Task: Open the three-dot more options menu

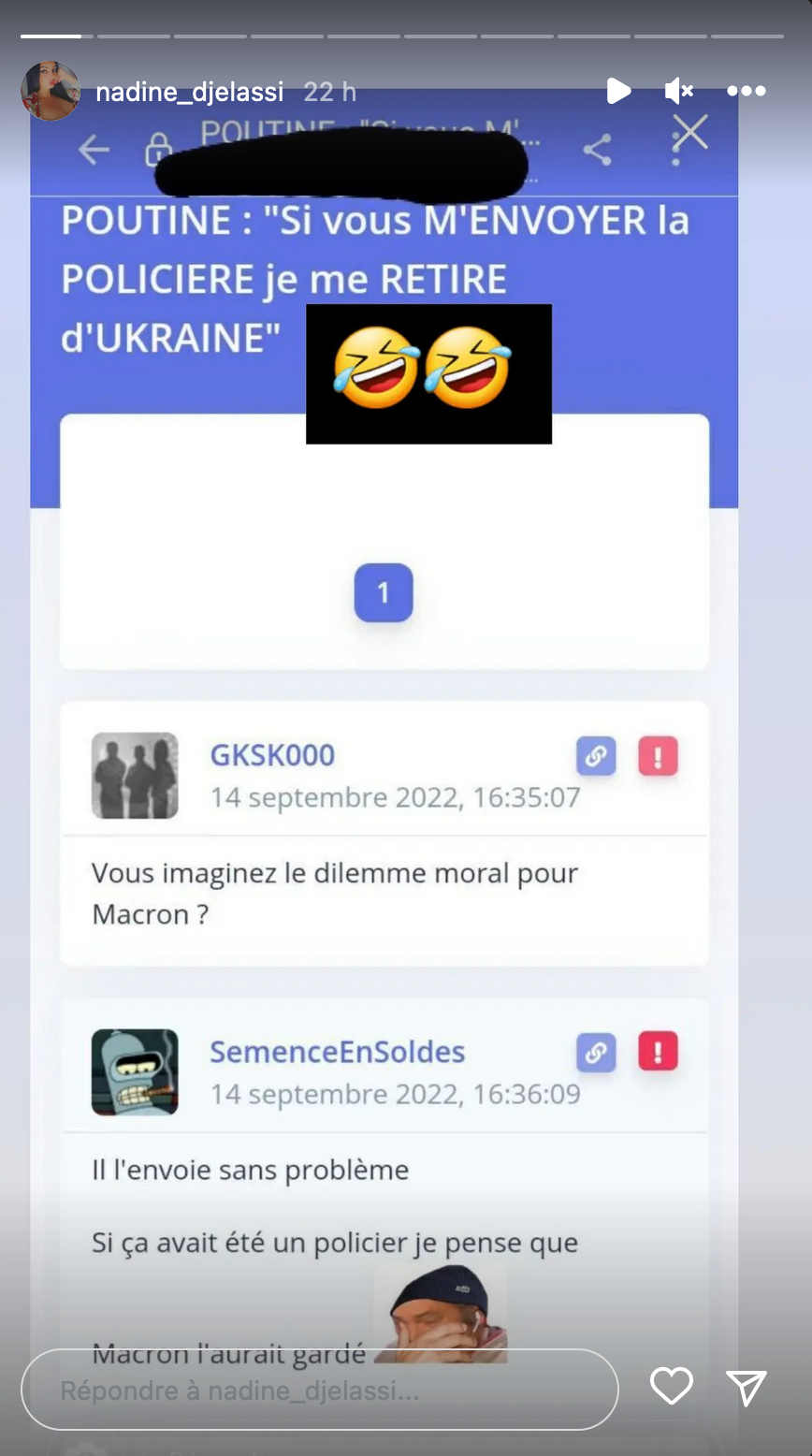Action: [746, 91]
